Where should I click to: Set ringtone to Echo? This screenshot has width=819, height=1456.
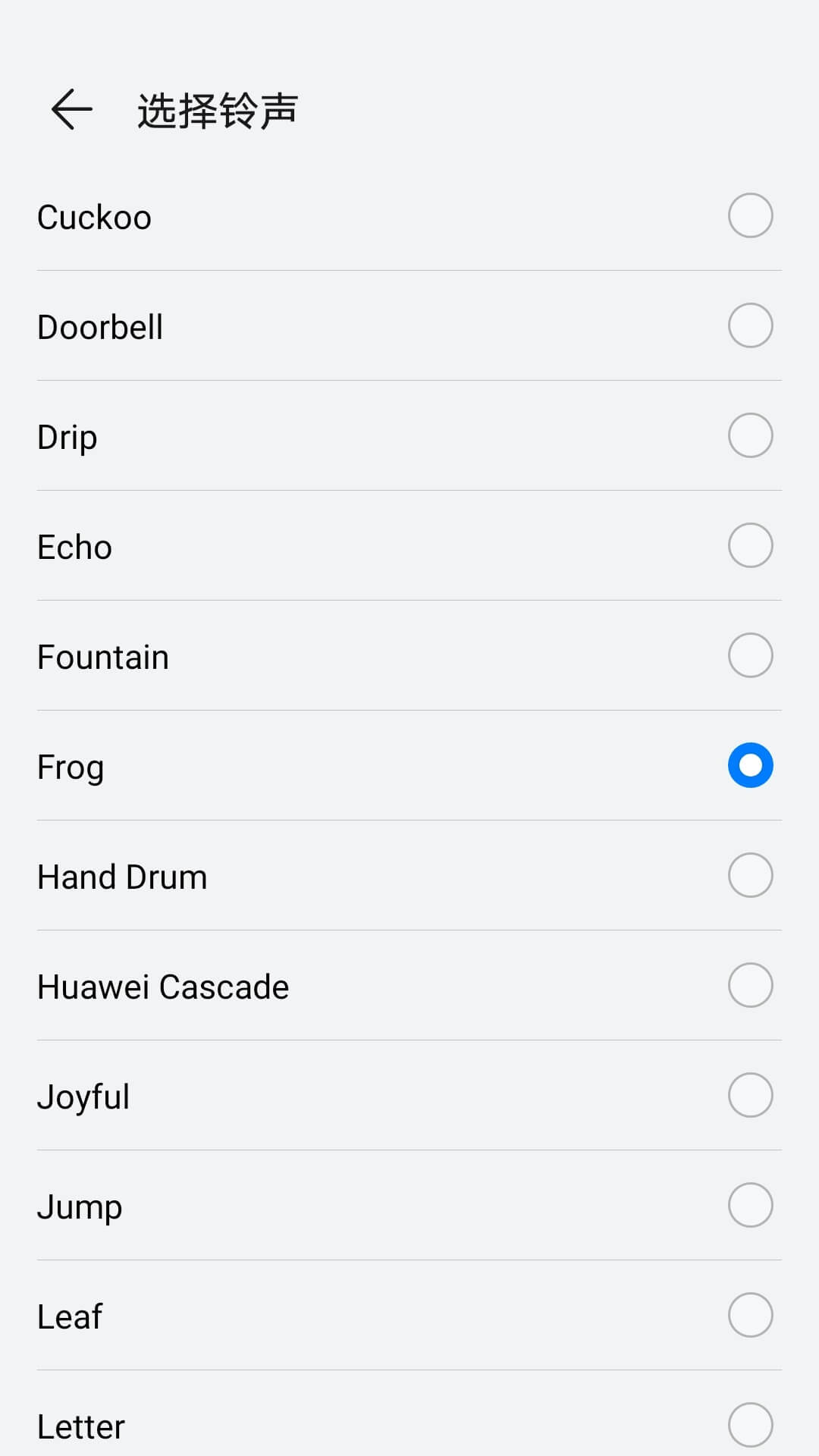(x=749, y=546)
